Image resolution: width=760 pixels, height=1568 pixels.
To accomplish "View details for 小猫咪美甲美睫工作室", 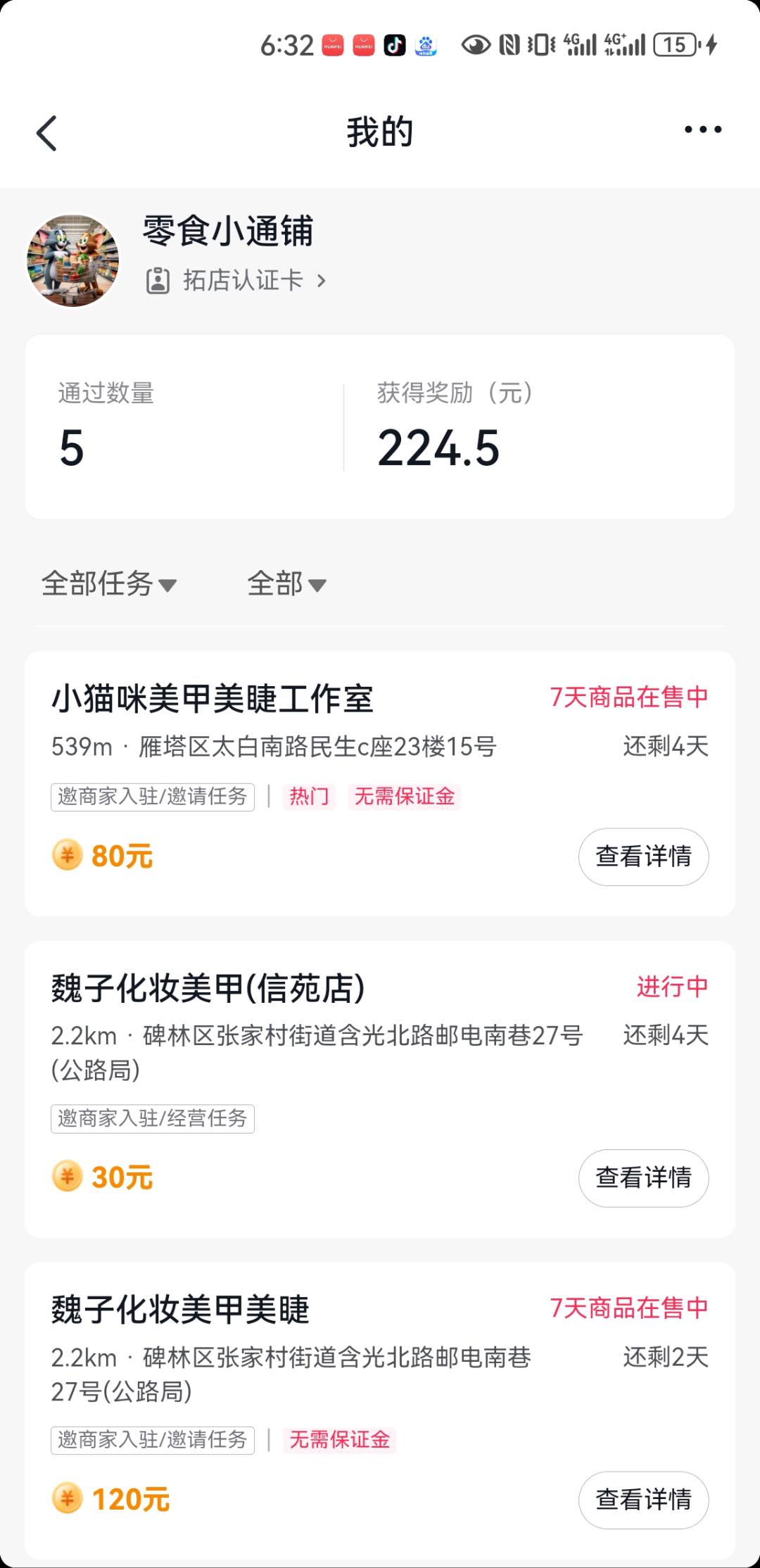I will (x=643, y=856).
